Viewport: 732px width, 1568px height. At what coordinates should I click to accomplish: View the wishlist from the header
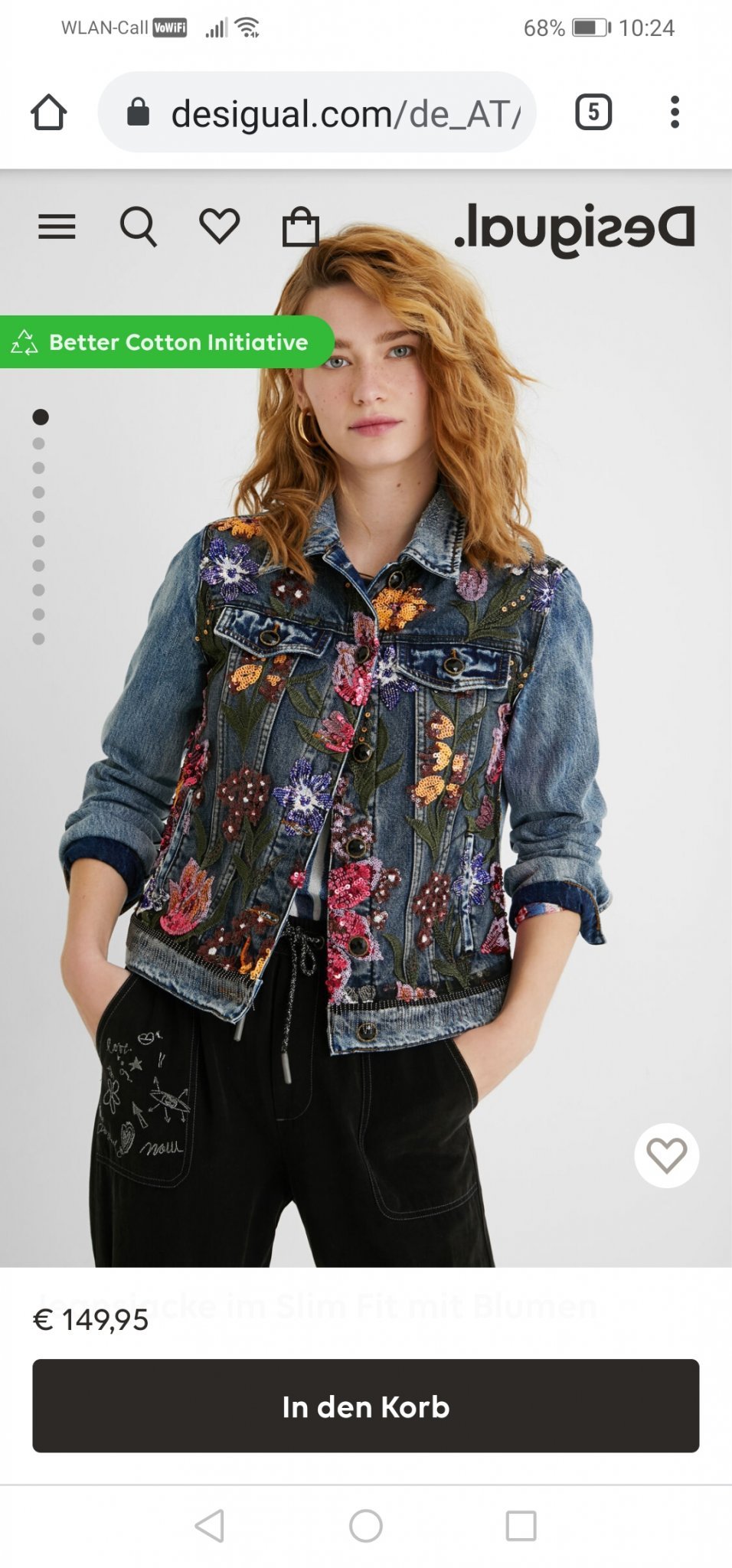(x=220, y=227)
